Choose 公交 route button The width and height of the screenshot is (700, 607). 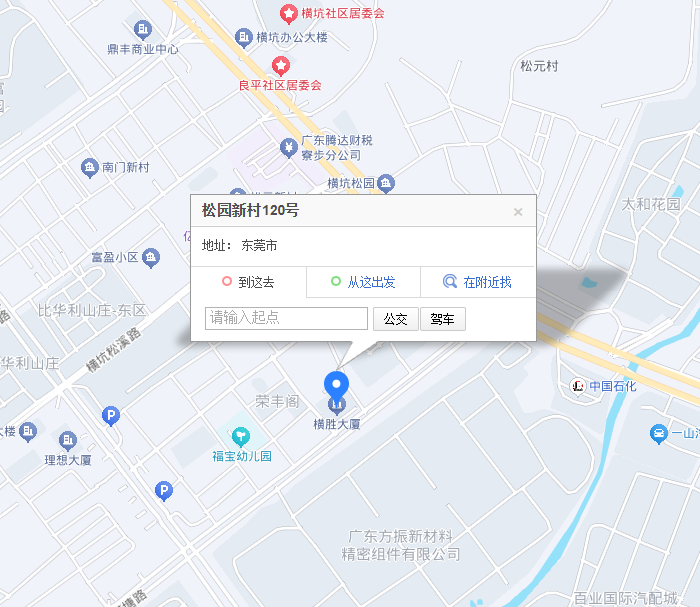[396, 319]
